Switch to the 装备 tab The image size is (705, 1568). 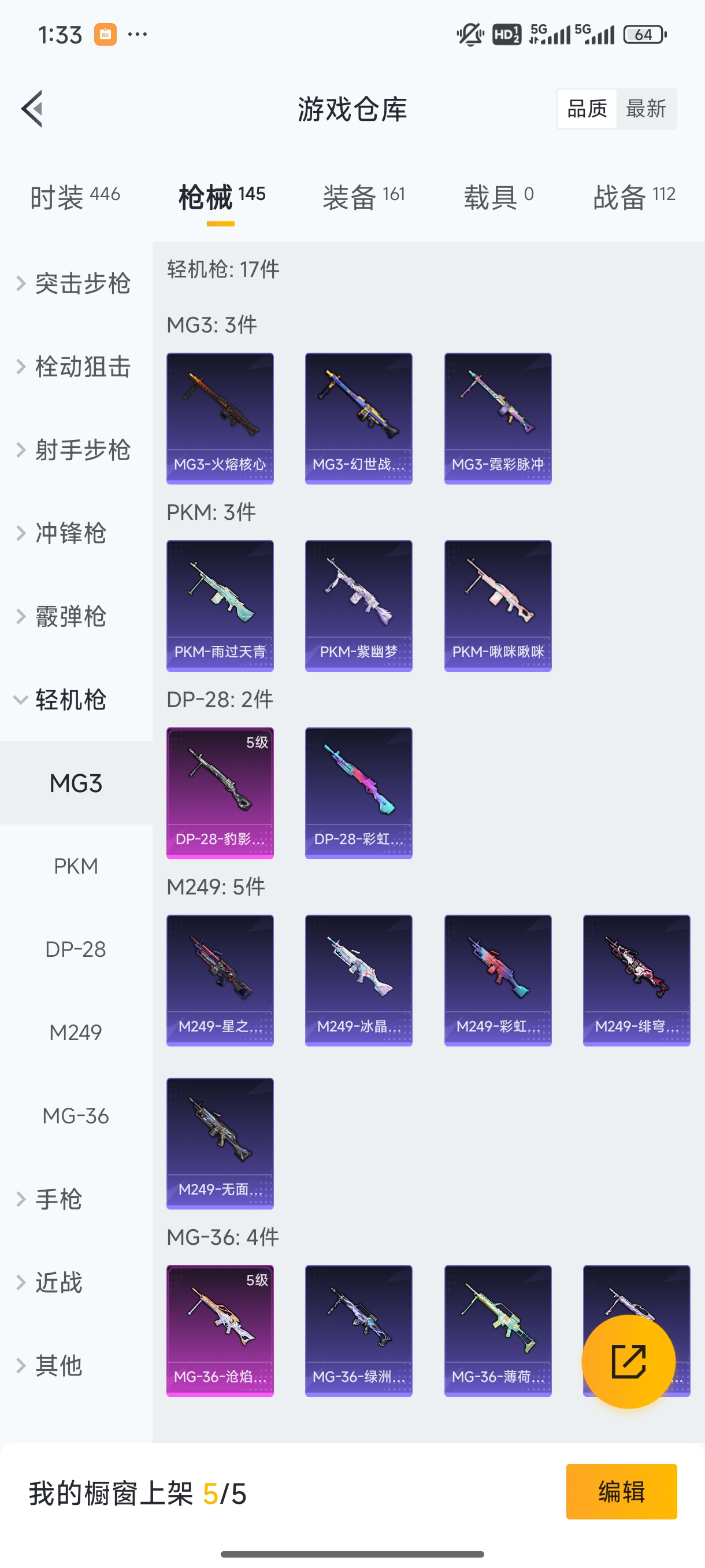363,197
